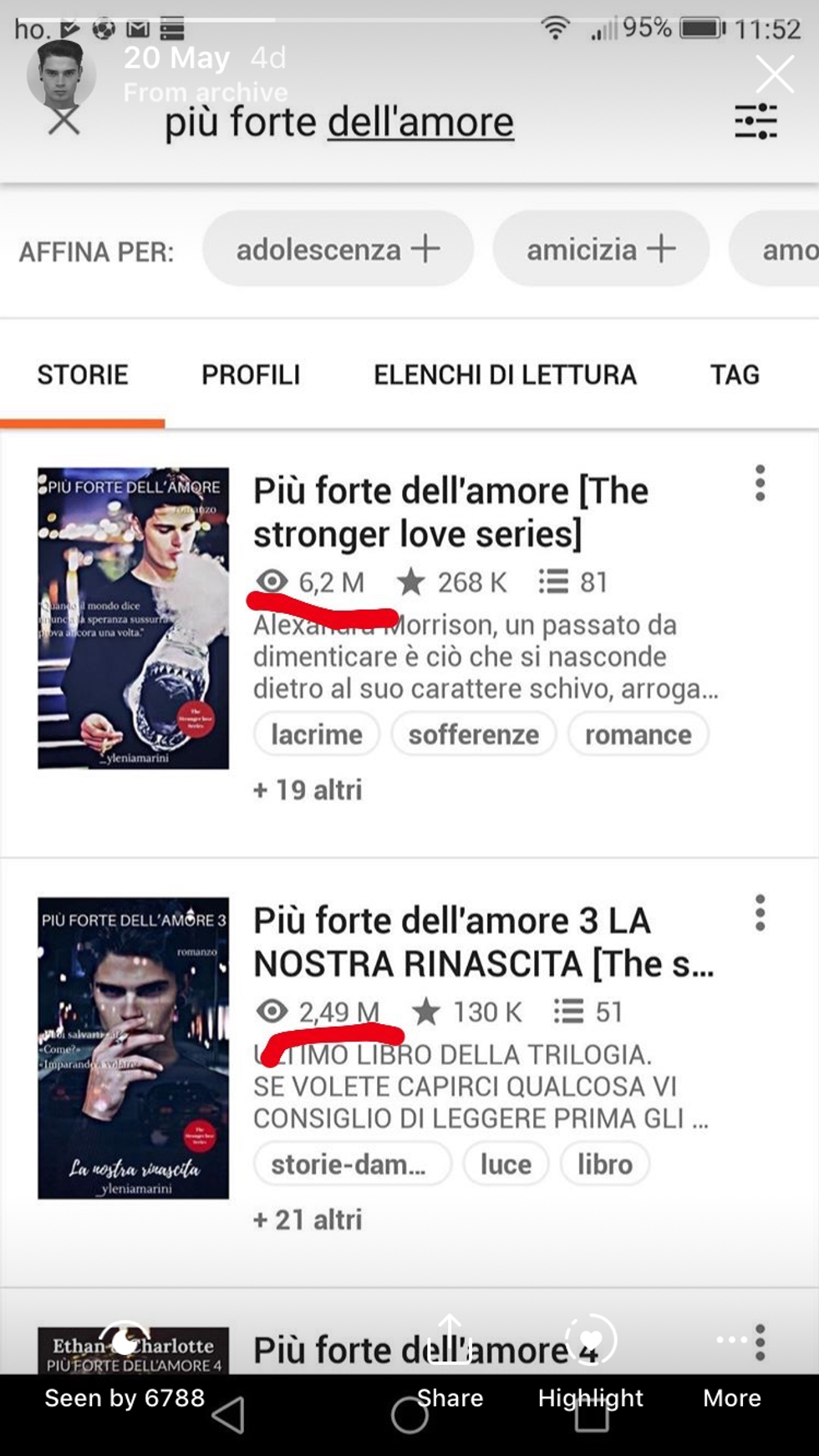Image resolution: width=819 pixels, height=1456 pixels.
Task: Share this archived story
Action: [x=450, y=1369]
